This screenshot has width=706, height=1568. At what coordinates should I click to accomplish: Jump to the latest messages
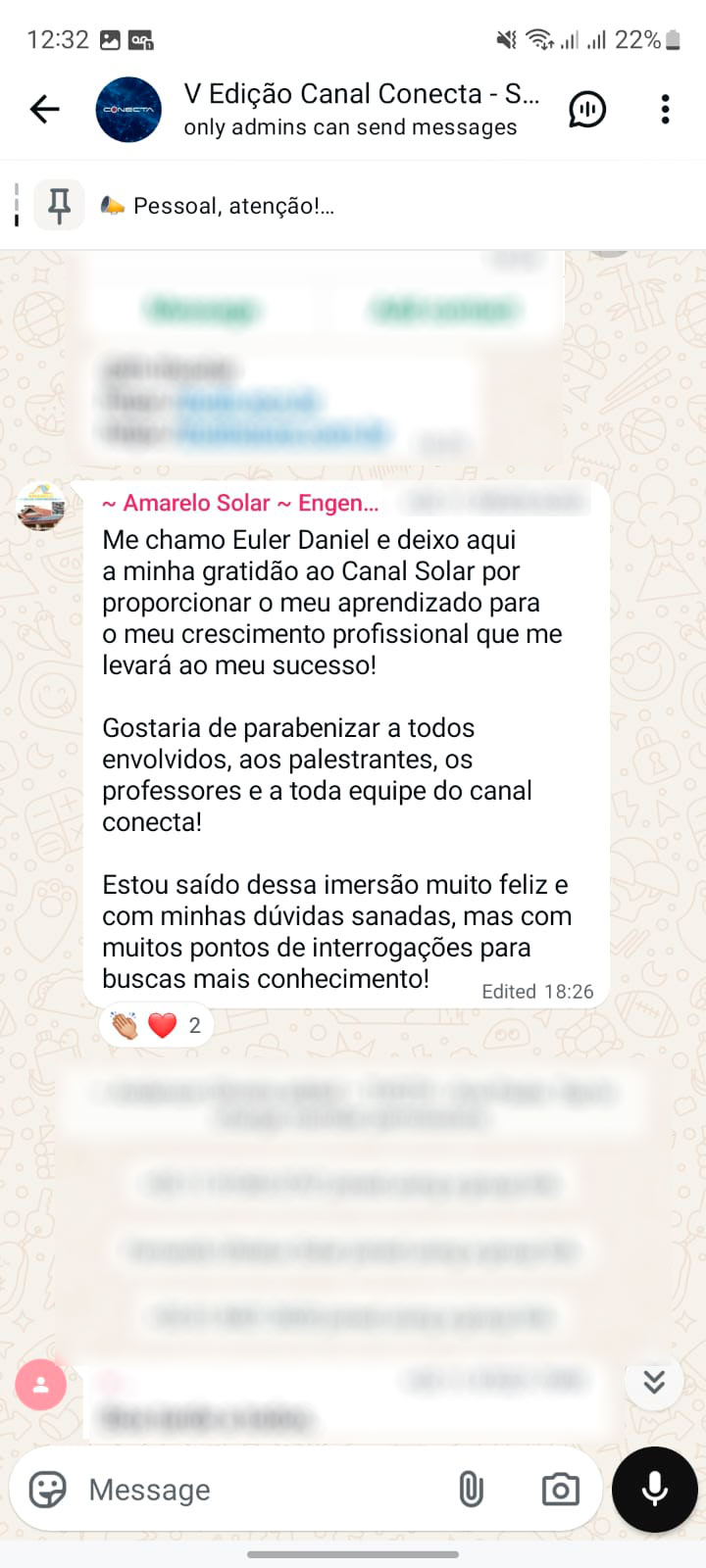(x=654, y=1382)
